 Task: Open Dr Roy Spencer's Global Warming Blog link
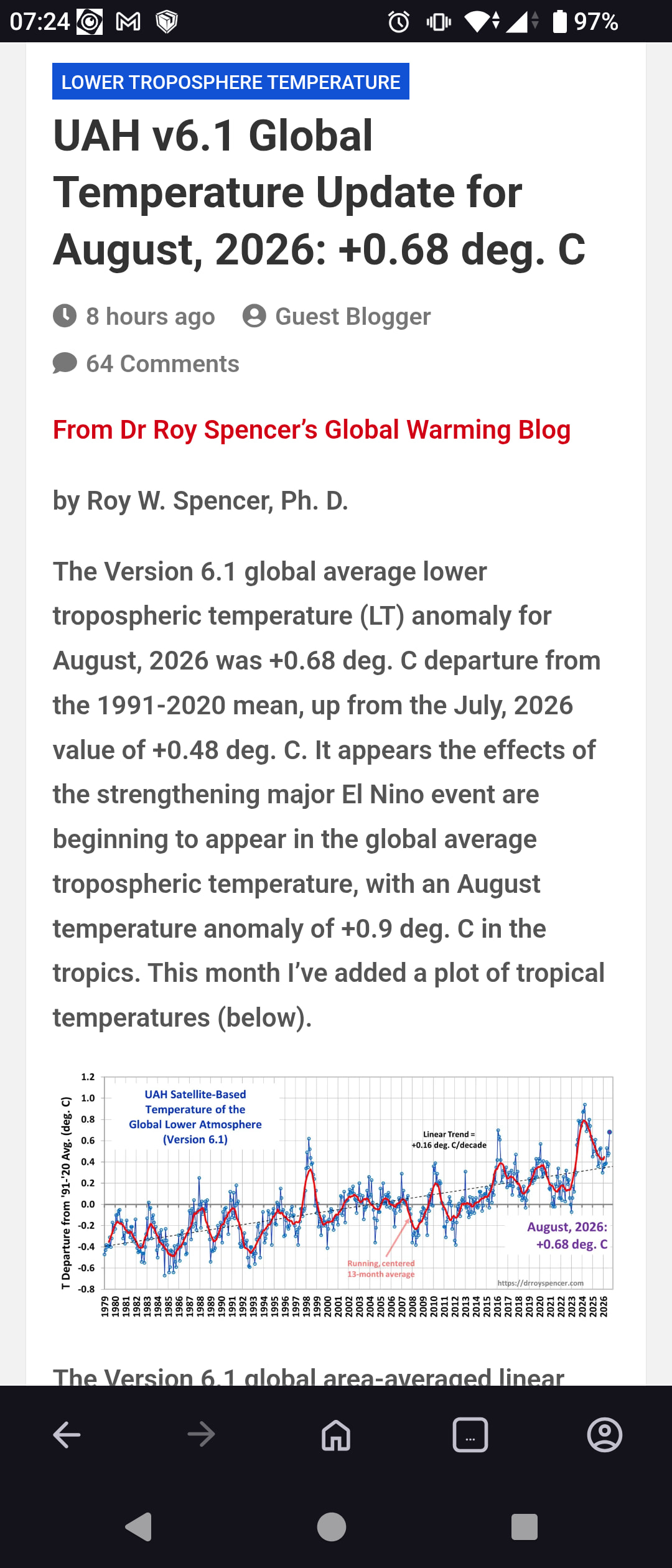(x=312, y=430)
